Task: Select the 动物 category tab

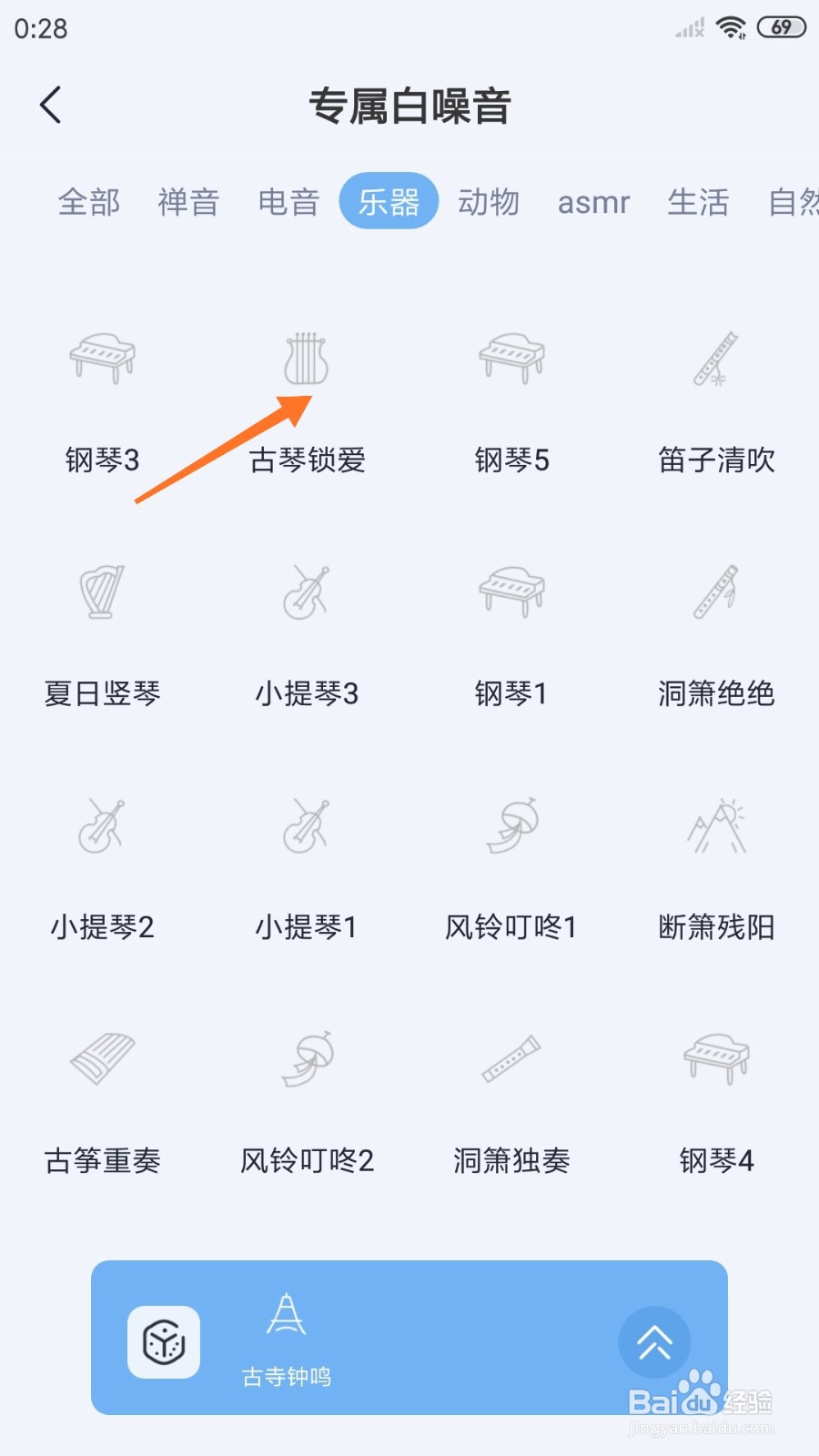Action: [x=489, y=201]
